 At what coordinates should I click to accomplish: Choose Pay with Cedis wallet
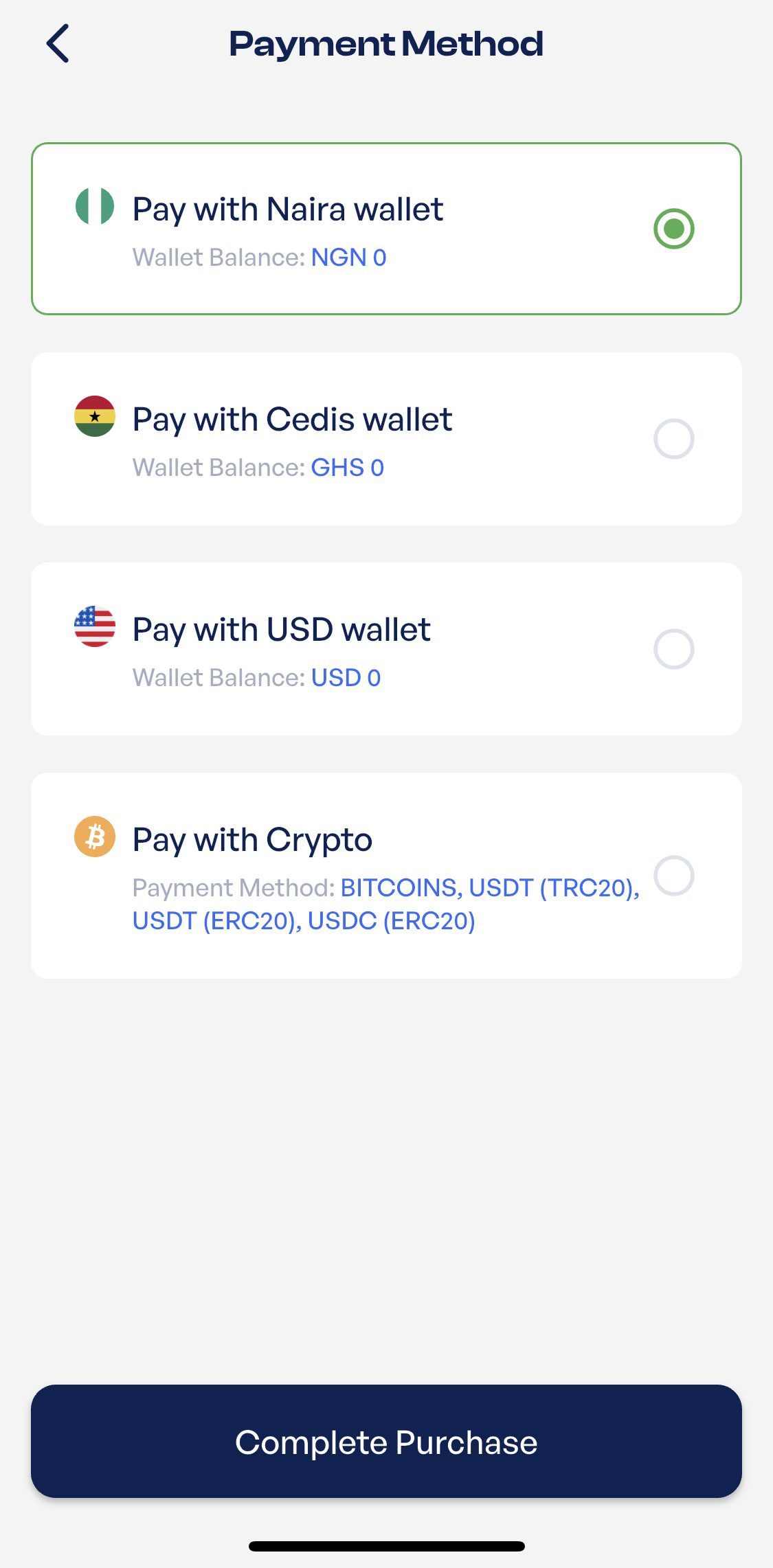click(x=386, y=439)
